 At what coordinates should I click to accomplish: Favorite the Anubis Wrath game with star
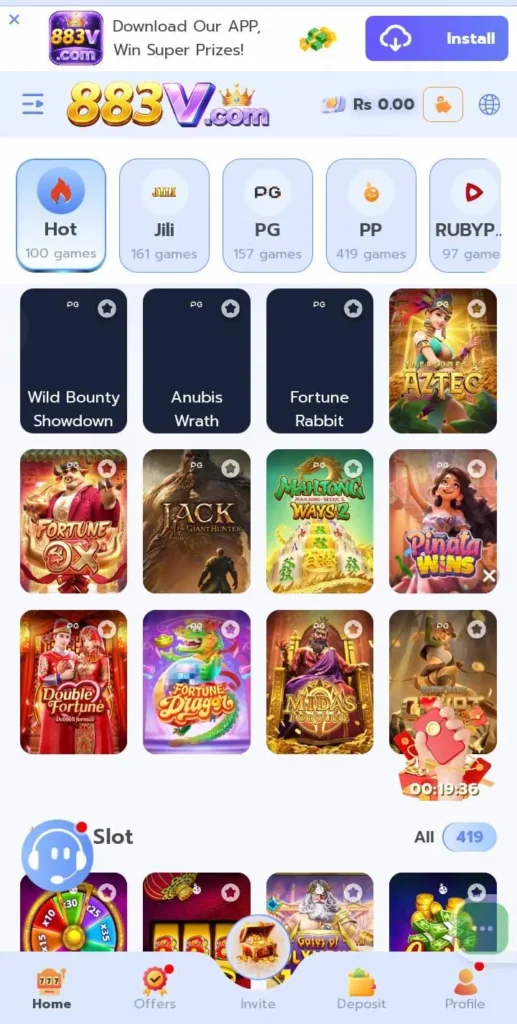[x=230, y=308]
